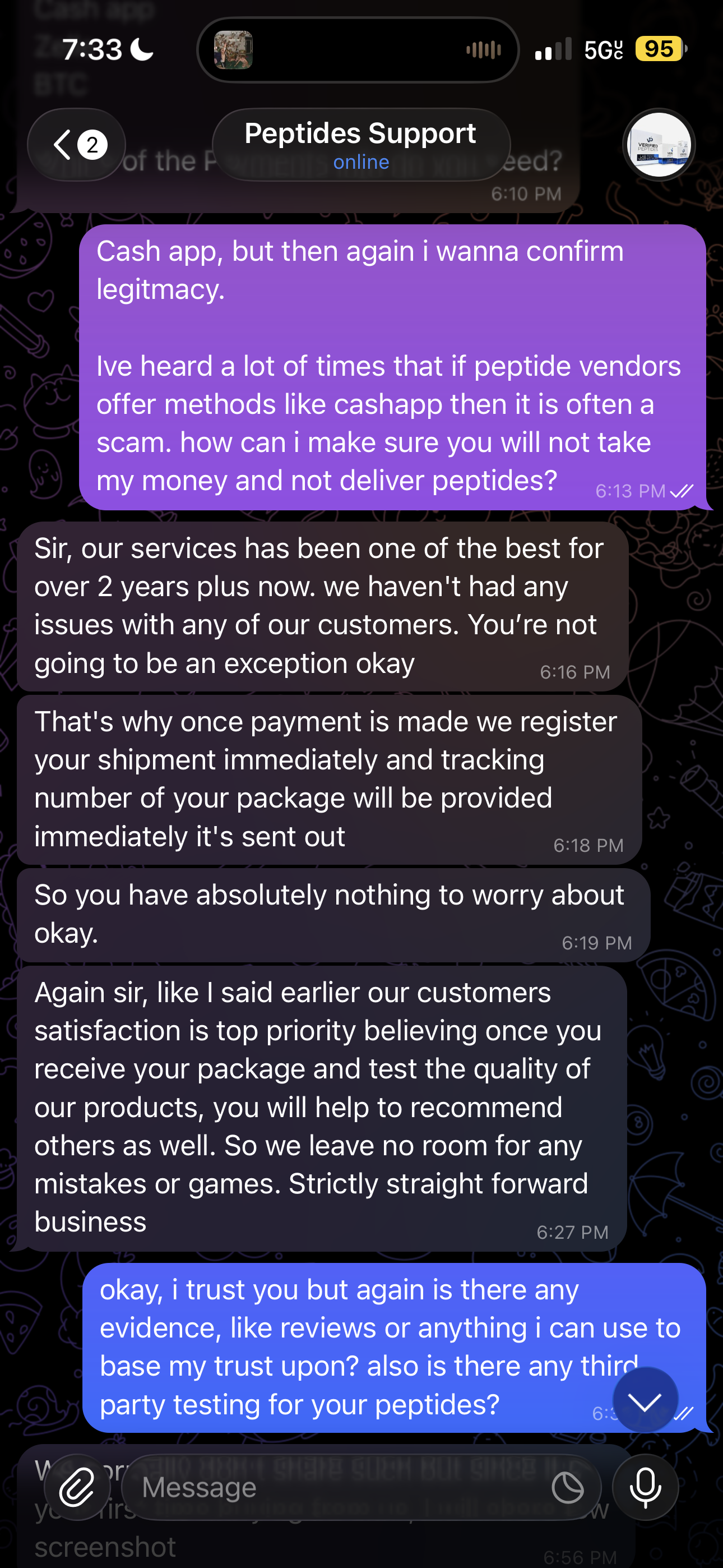The image size is (723, 1568).
Task: Go back to the chat list
Action: (76, 145)
